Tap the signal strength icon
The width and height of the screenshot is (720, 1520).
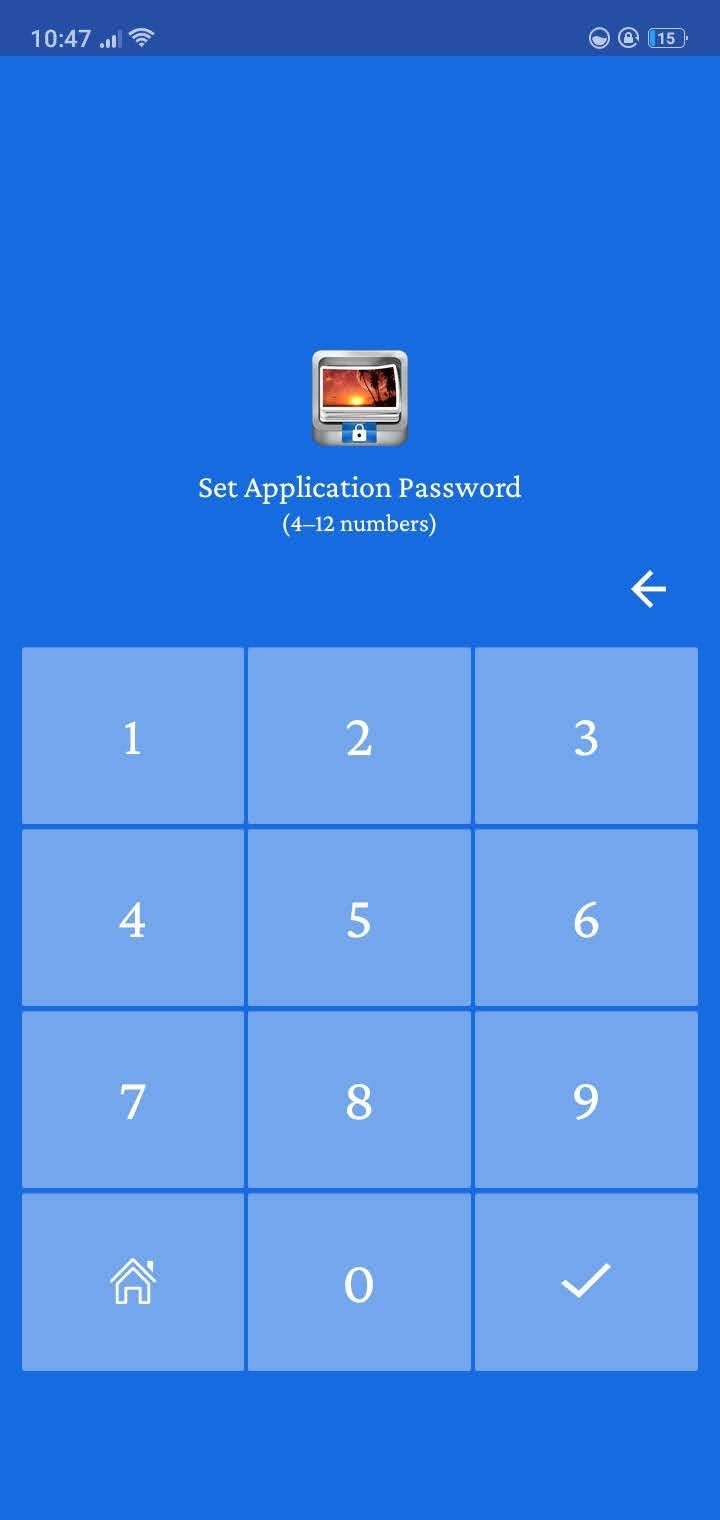pos(109,40)
